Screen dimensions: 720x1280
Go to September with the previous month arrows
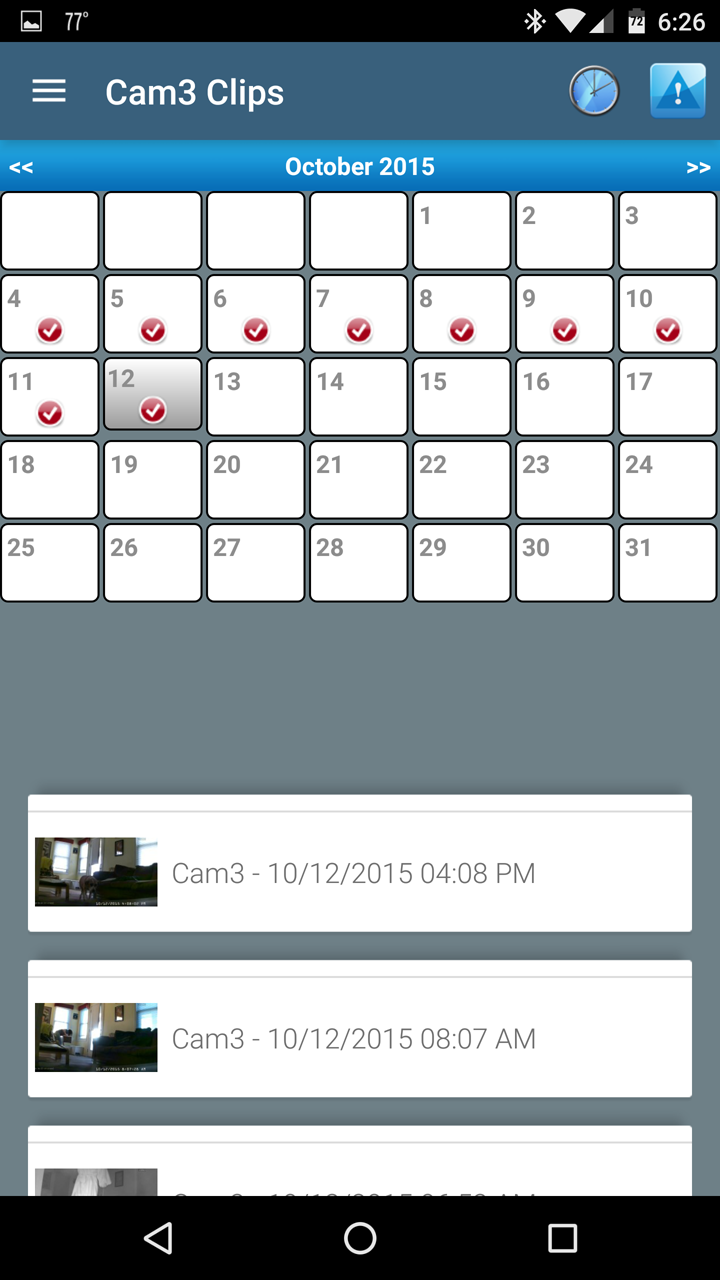tap(20, 166)
